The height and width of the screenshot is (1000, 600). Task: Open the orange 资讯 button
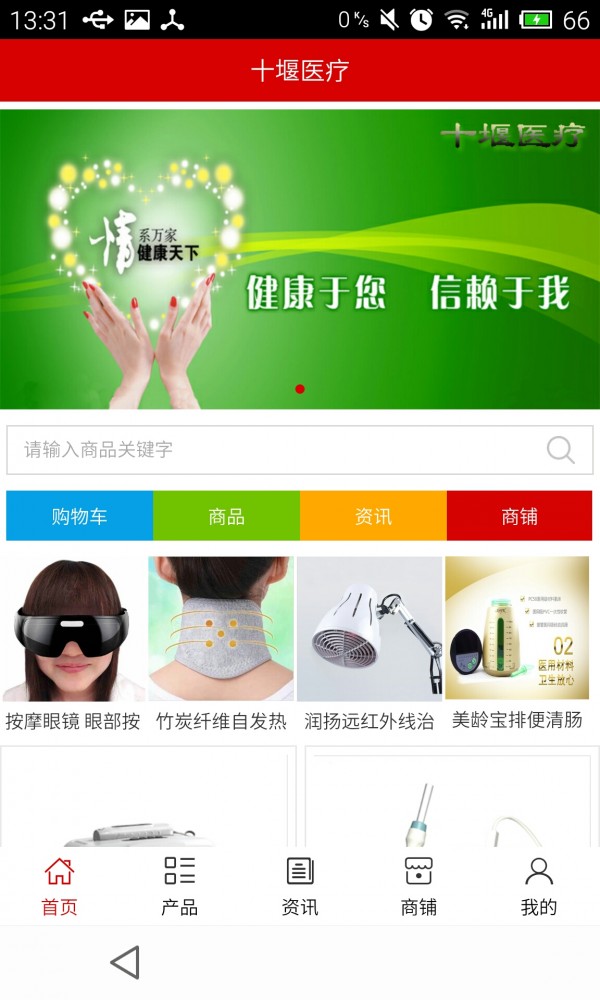[373, 516]
